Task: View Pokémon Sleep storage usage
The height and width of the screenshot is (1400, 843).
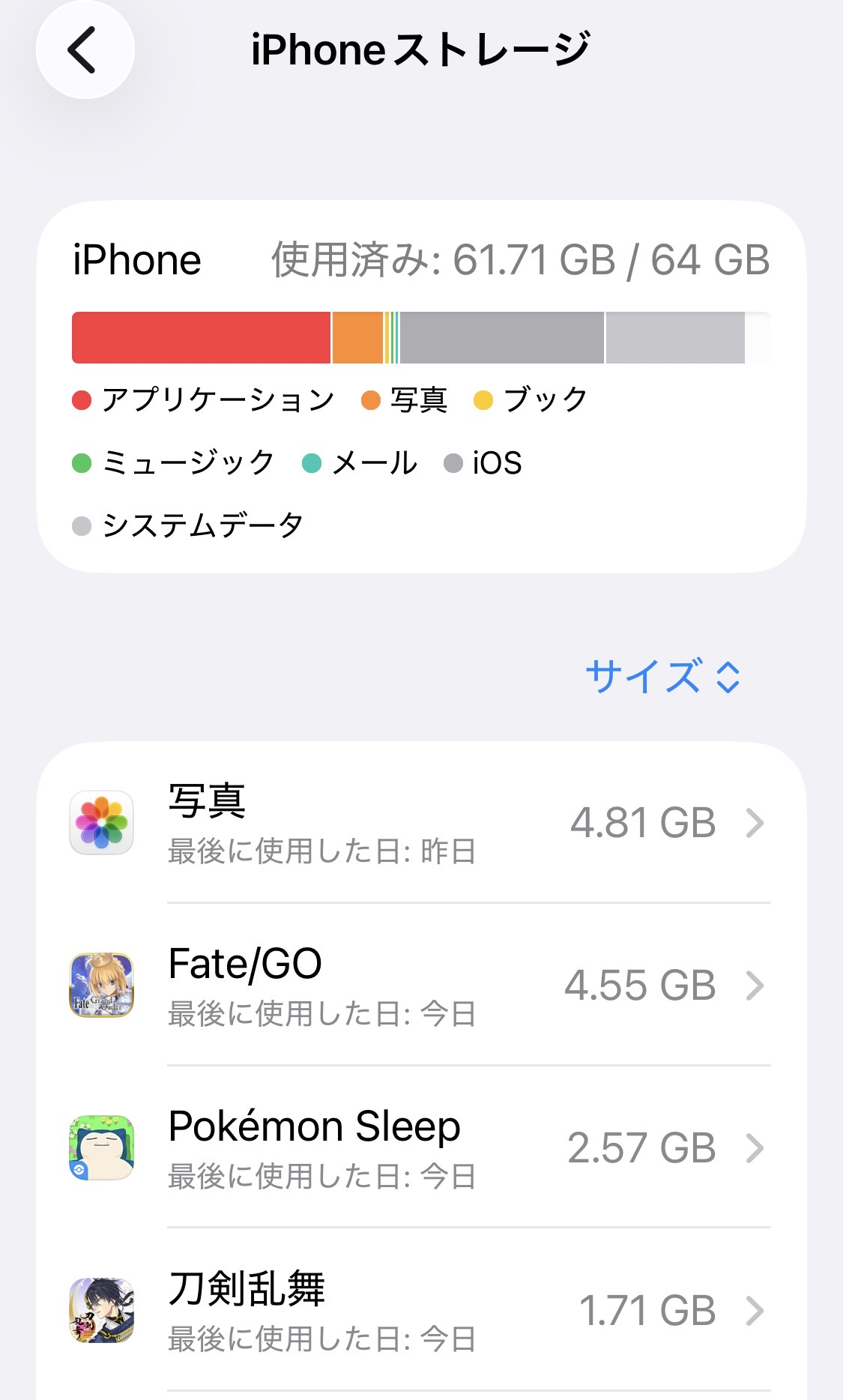Action: click(x=420, y=1147)
